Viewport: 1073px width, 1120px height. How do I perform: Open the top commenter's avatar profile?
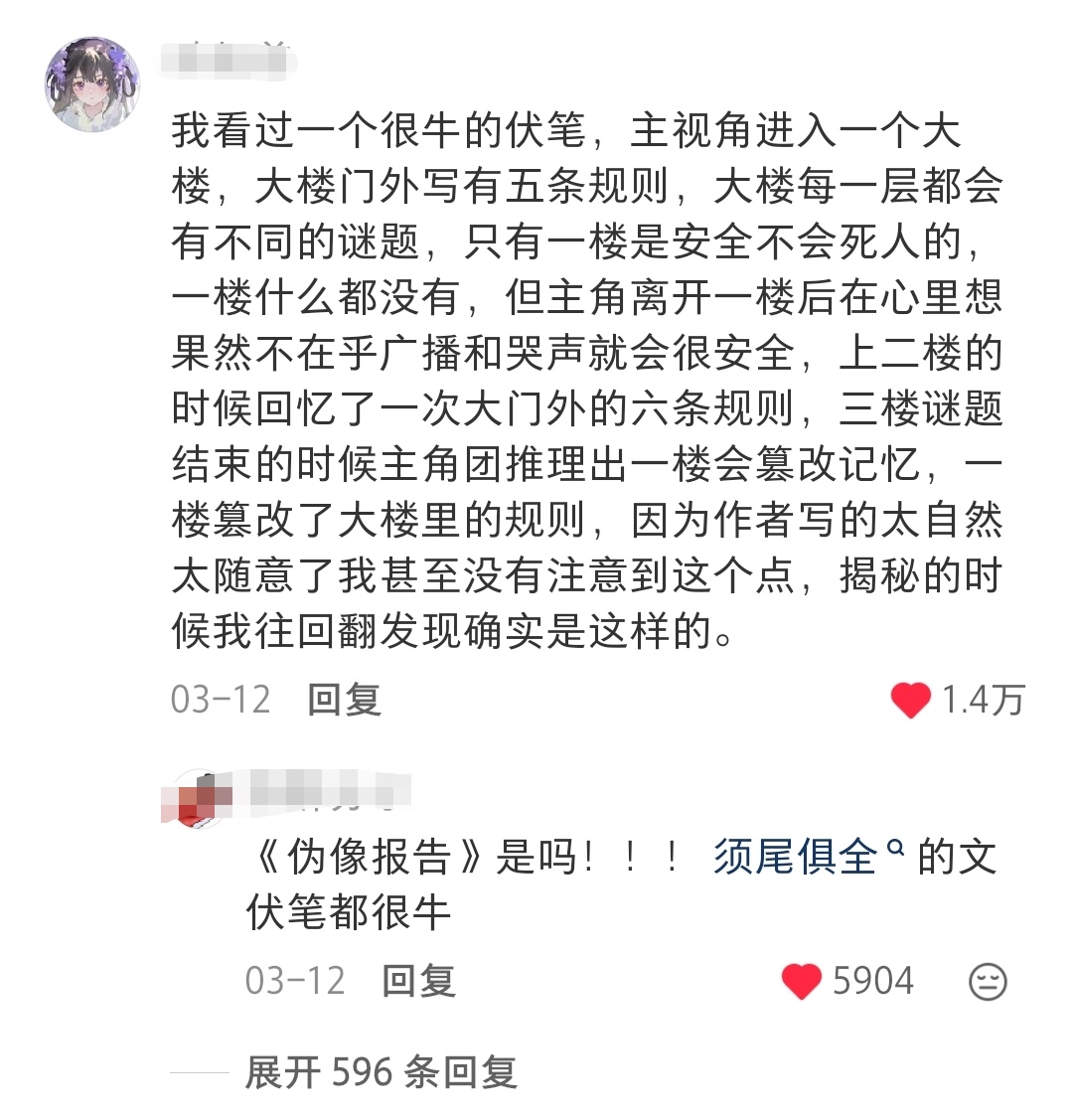92,84
